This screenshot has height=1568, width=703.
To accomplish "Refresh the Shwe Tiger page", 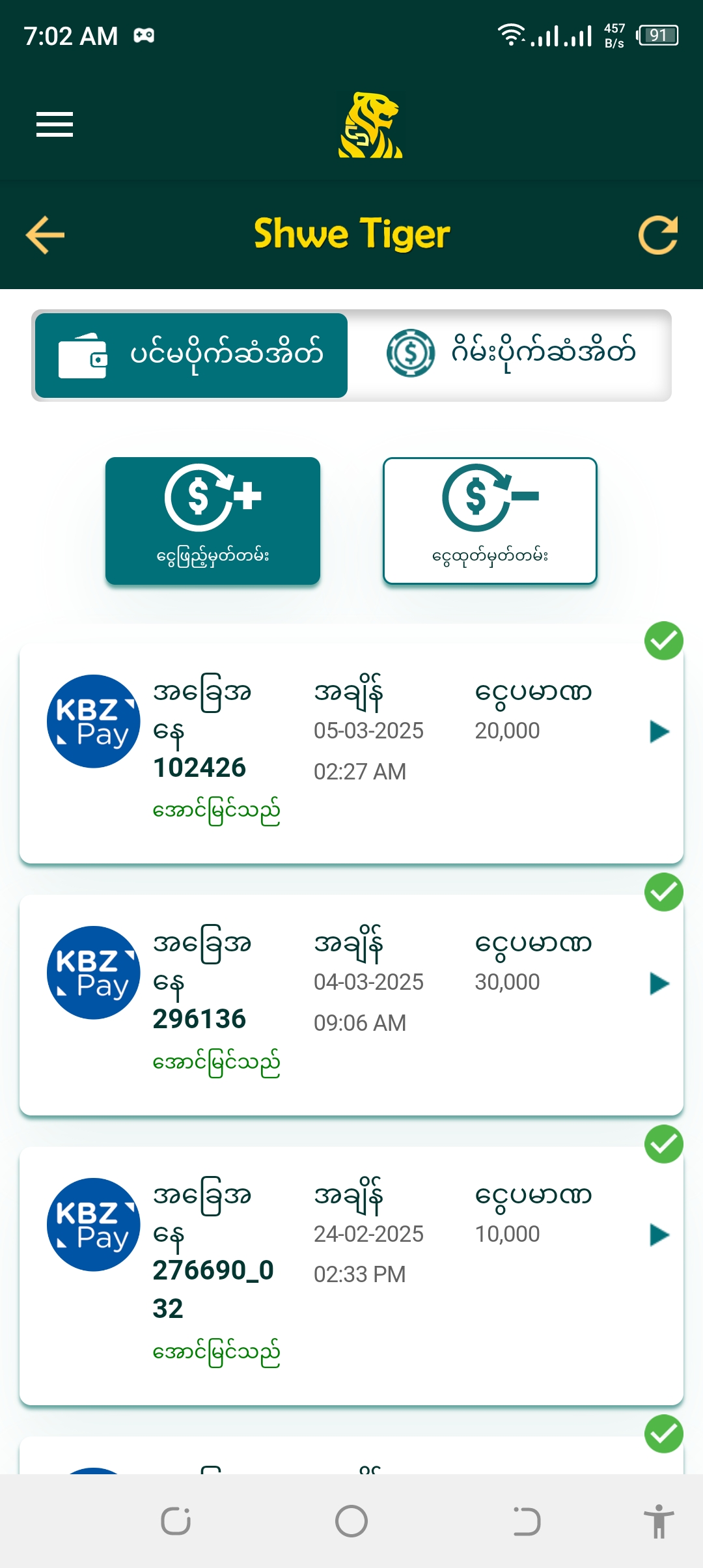I will (658, 234).
